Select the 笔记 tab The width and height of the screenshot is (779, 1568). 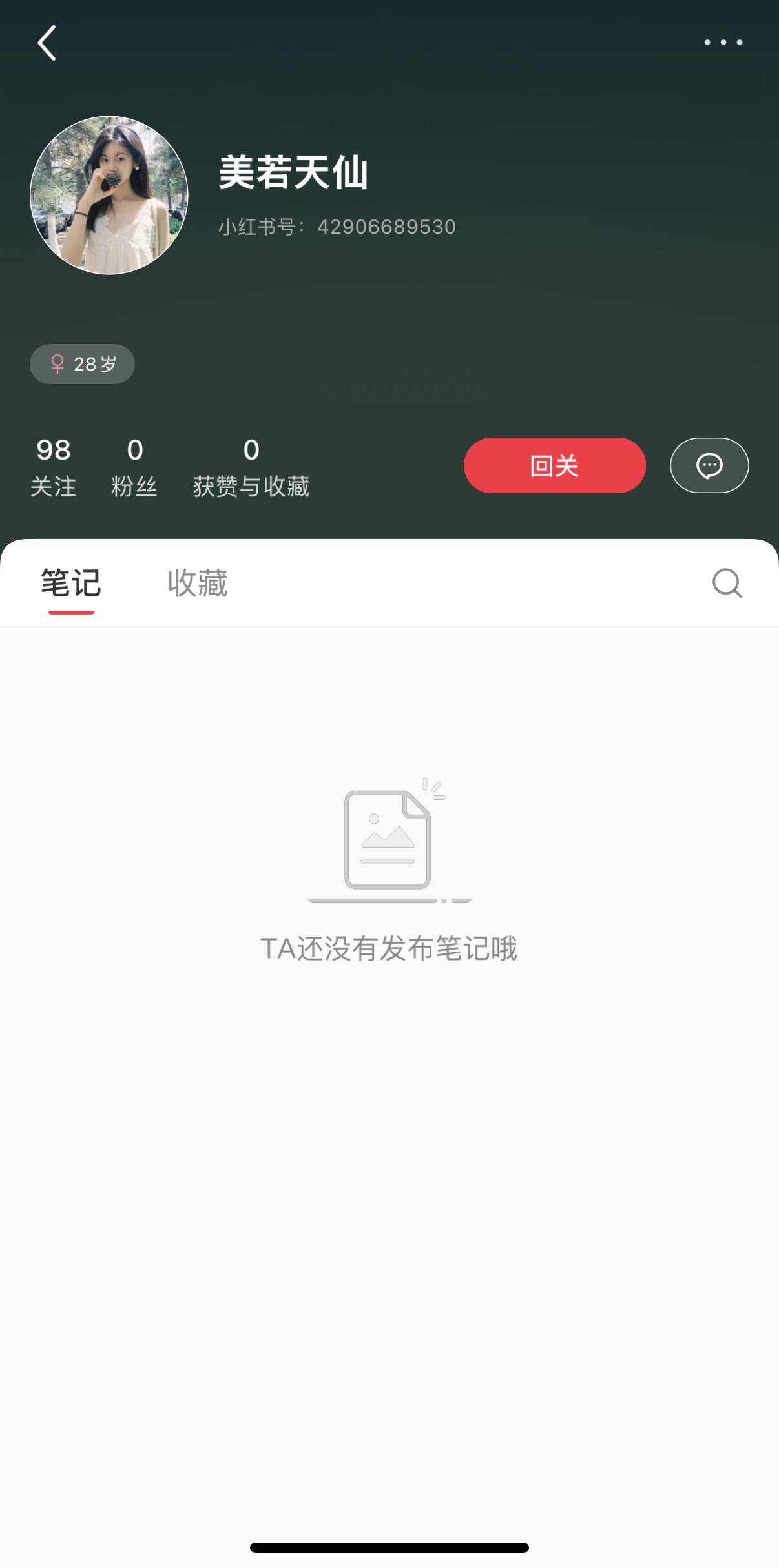pos(71,583)
